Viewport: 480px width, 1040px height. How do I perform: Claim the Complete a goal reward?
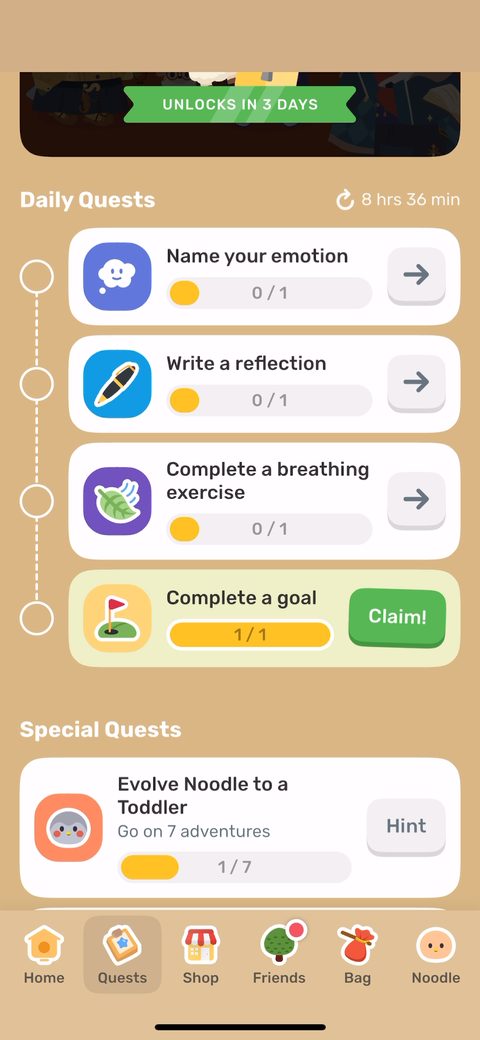coord(397,618)
